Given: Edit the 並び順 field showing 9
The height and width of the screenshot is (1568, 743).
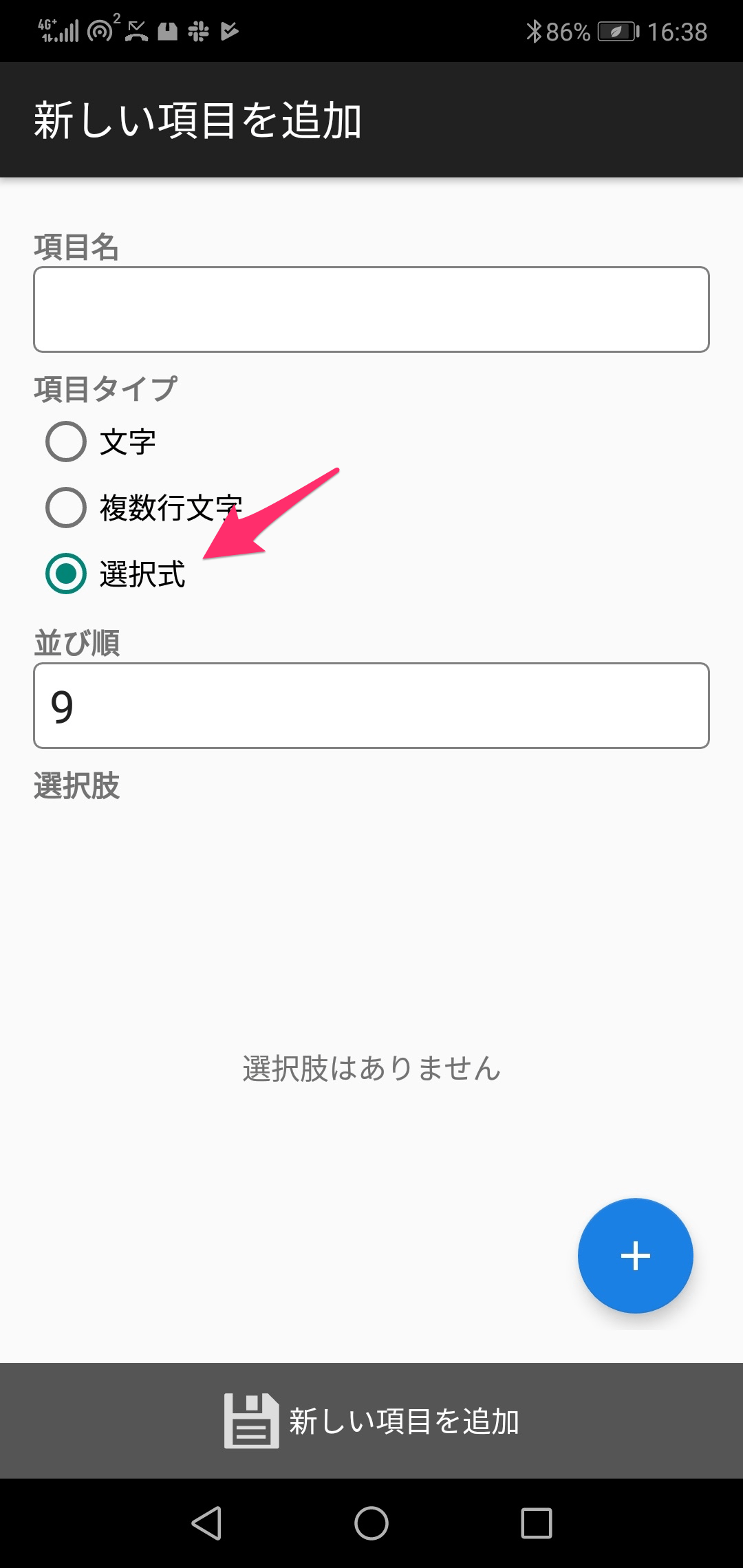Looking at the screenshot, I should (371, 706).
